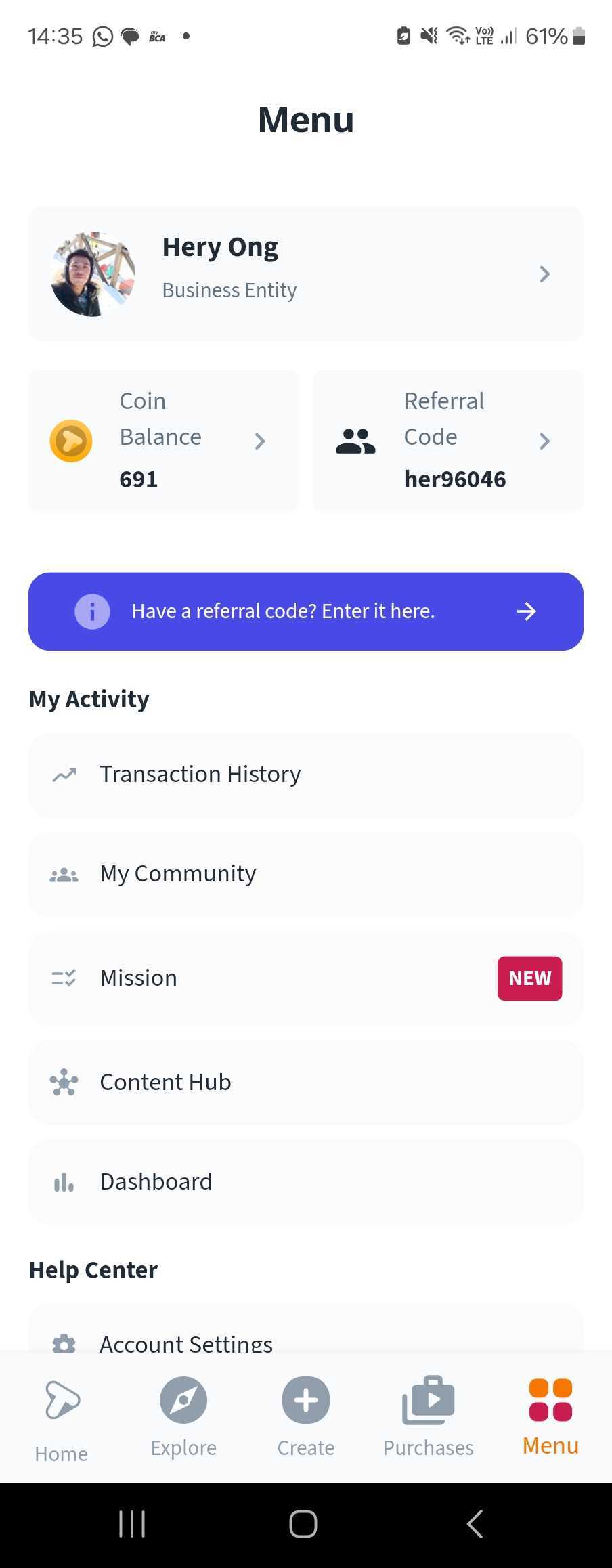
Task: View the Coin Balance details
Action: [x=163, y=441]
